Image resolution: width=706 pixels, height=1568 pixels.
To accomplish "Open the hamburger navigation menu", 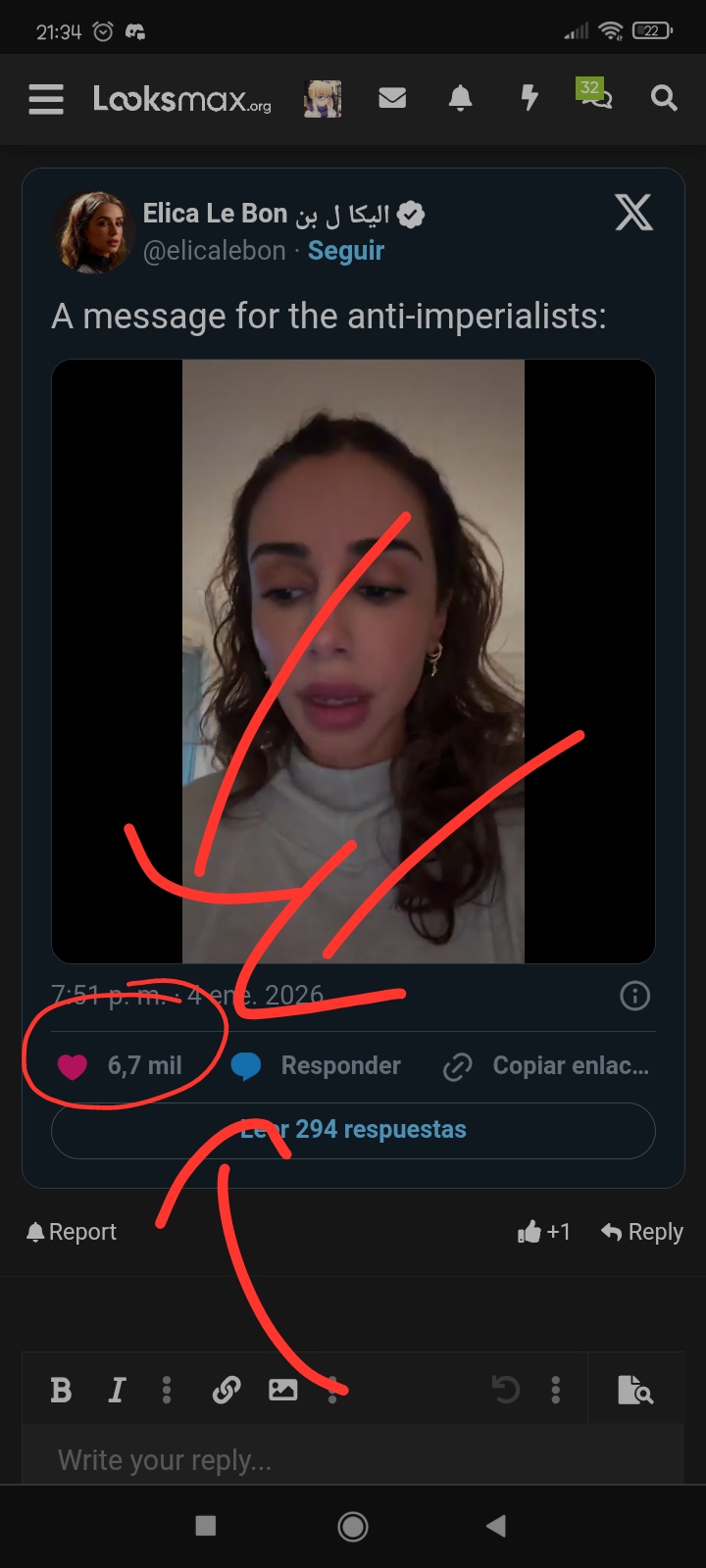I will [46, 99].
